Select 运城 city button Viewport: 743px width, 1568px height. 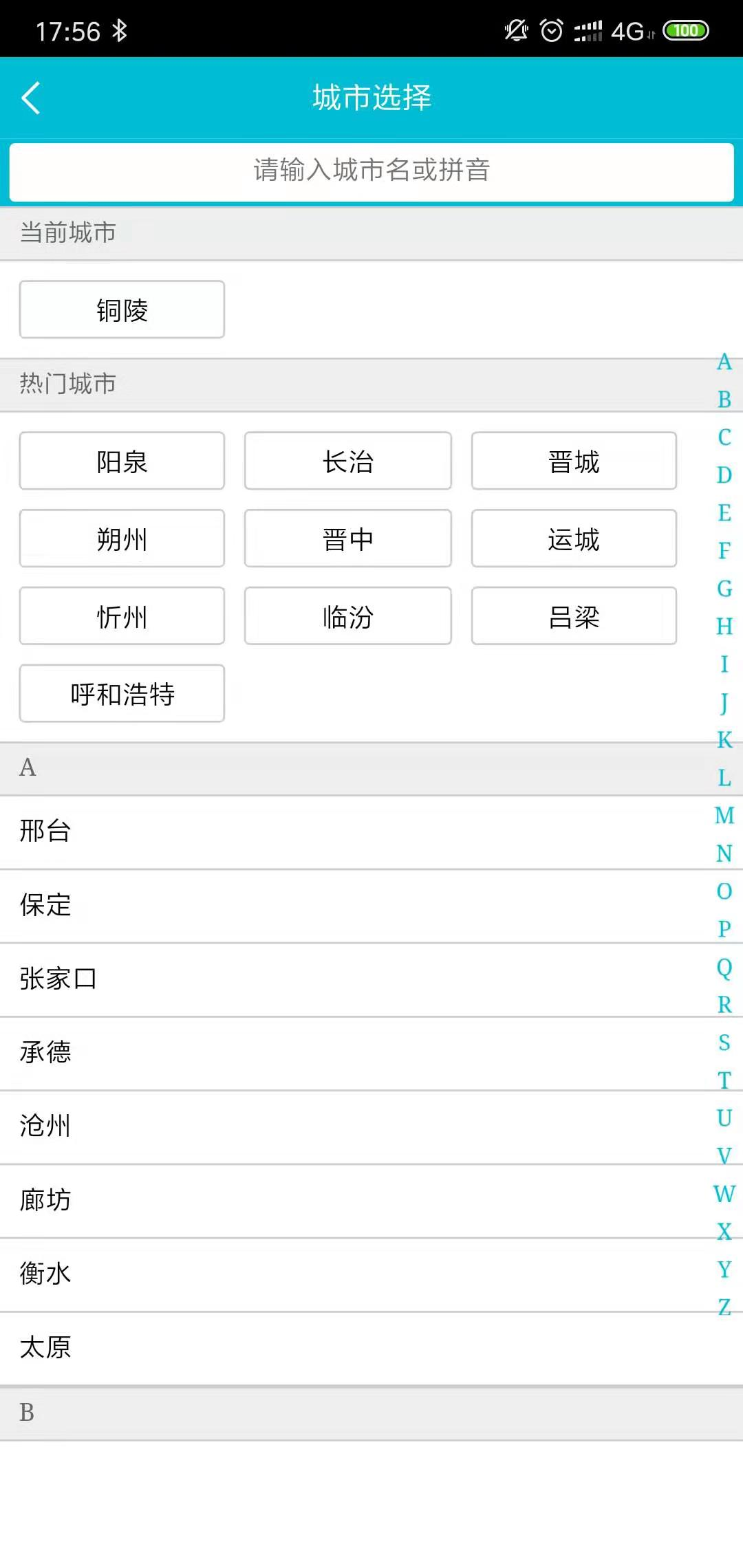click(574, 539)
